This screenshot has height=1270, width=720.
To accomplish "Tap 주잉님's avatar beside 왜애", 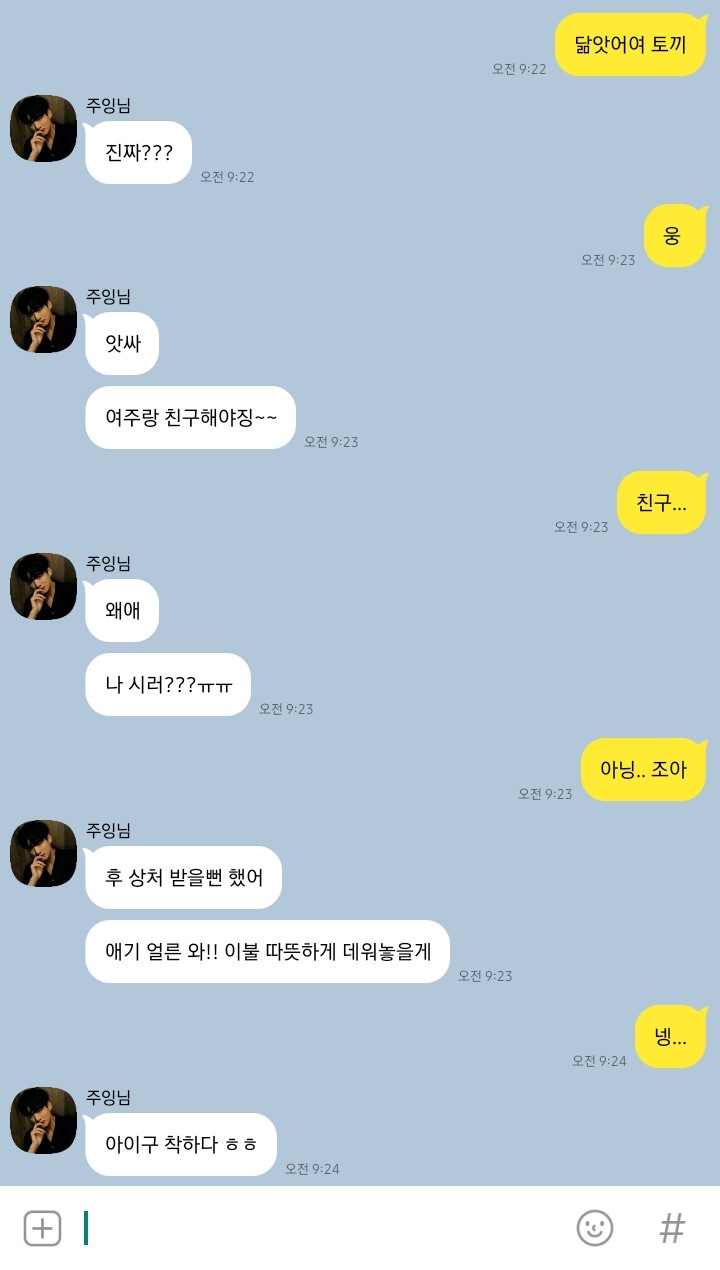I will pyautogui.click(x=44, y=587).
